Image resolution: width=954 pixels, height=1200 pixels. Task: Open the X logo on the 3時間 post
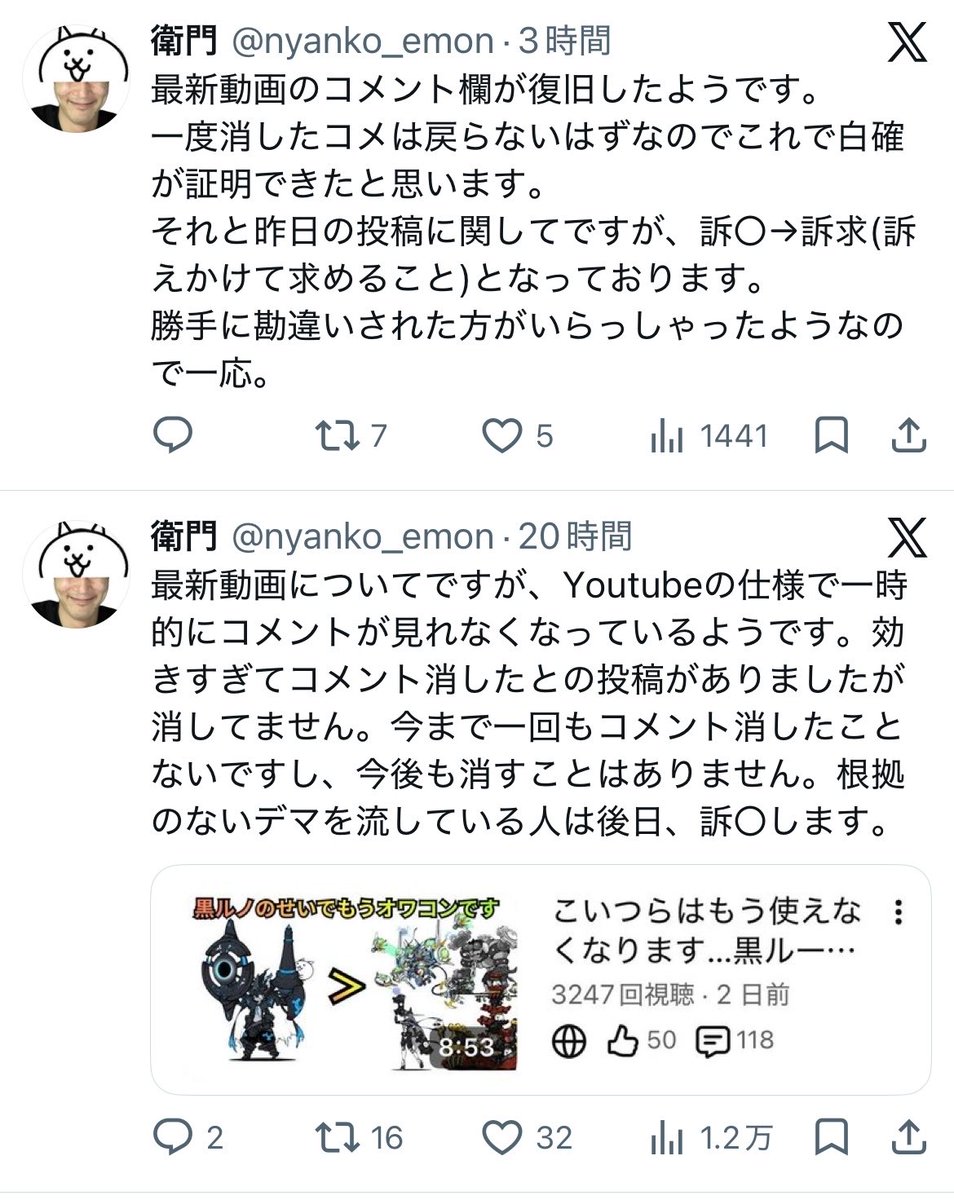click(906, 43)
